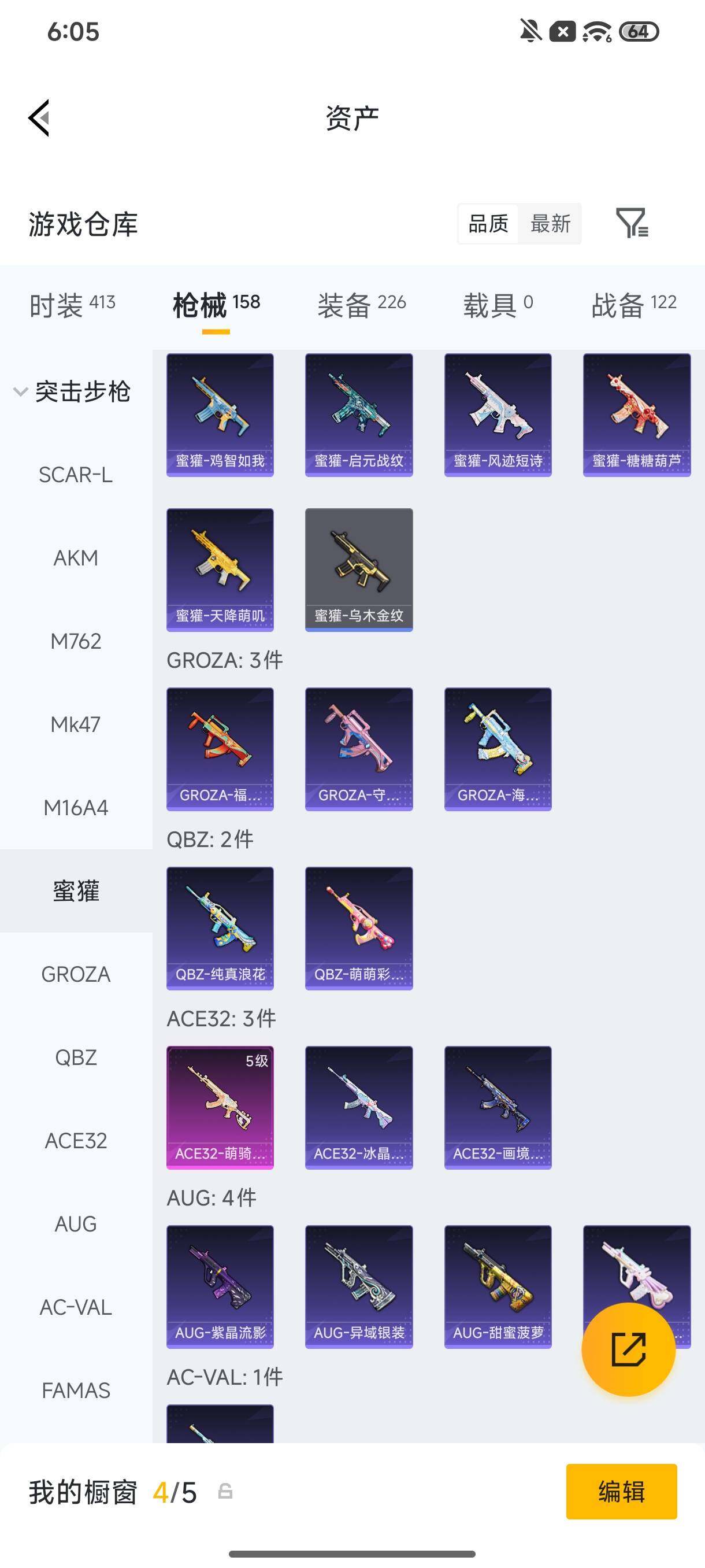Edit my showcase with 编辑
The height and width of the screenshot is (1568, 705).
point(621,1491)
